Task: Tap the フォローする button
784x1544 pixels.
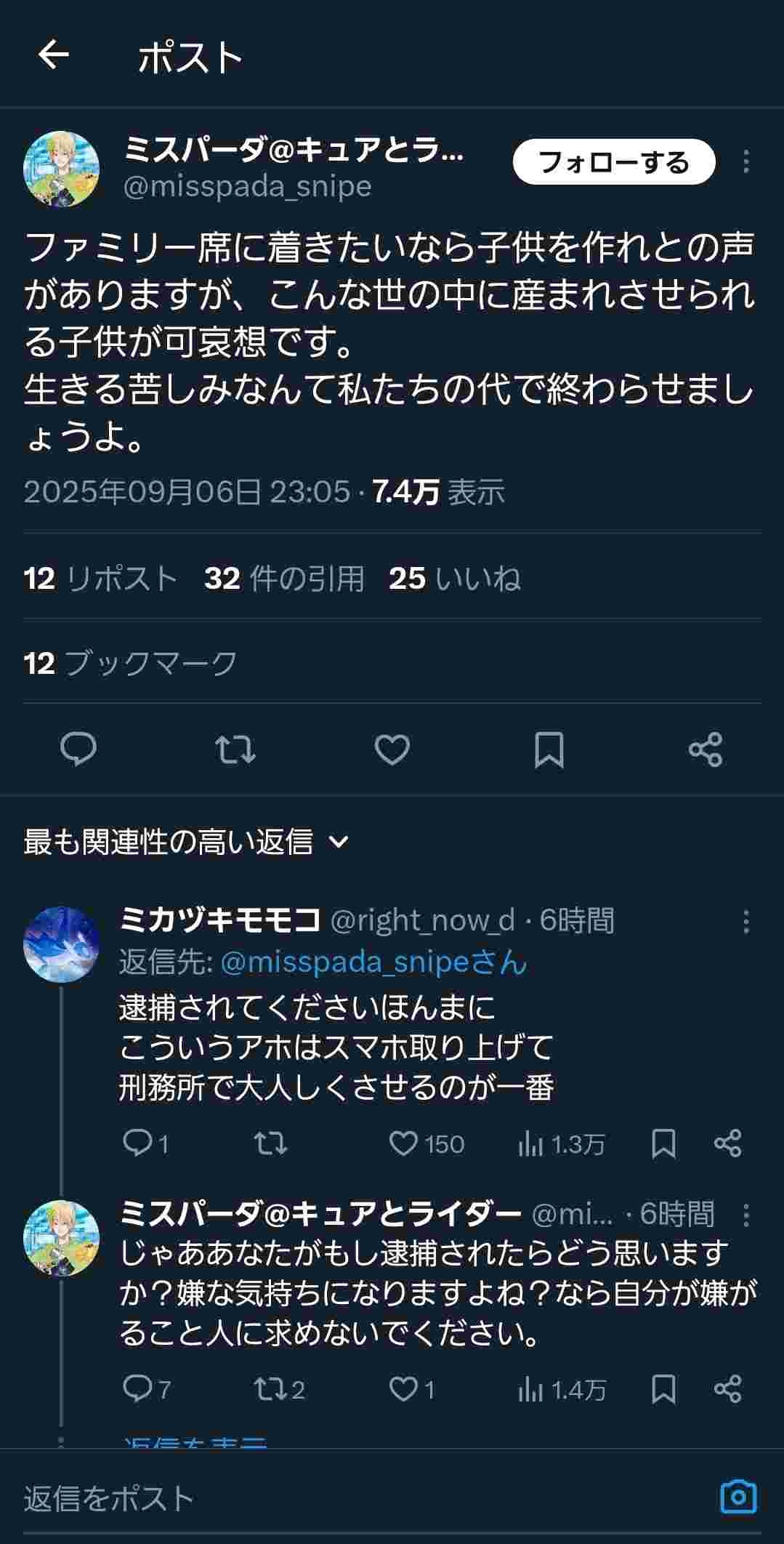Action: tap(613, 161)
